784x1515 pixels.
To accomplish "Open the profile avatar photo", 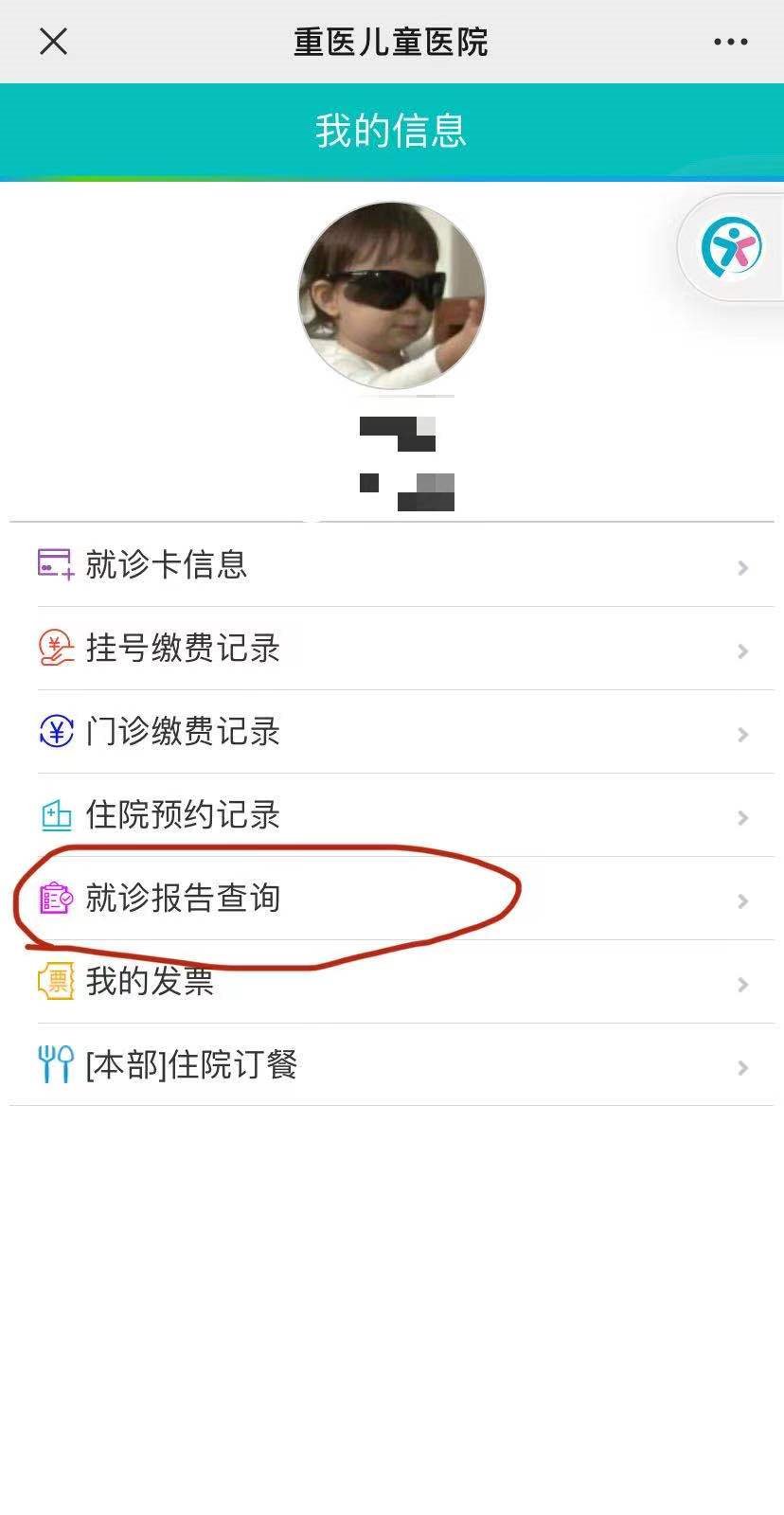I will (391, 294).
